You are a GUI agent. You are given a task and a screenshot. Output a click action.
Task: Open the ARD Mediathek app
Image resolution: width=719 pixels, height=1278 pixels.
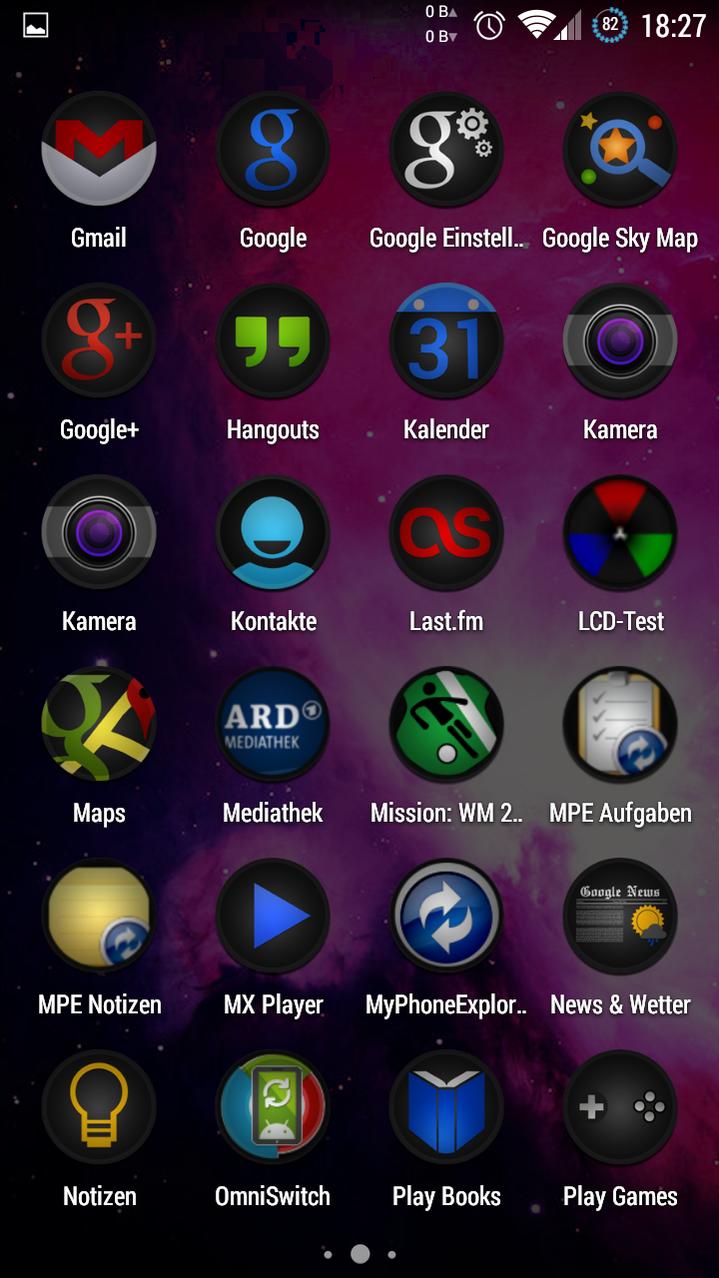(x=272, y=725)
